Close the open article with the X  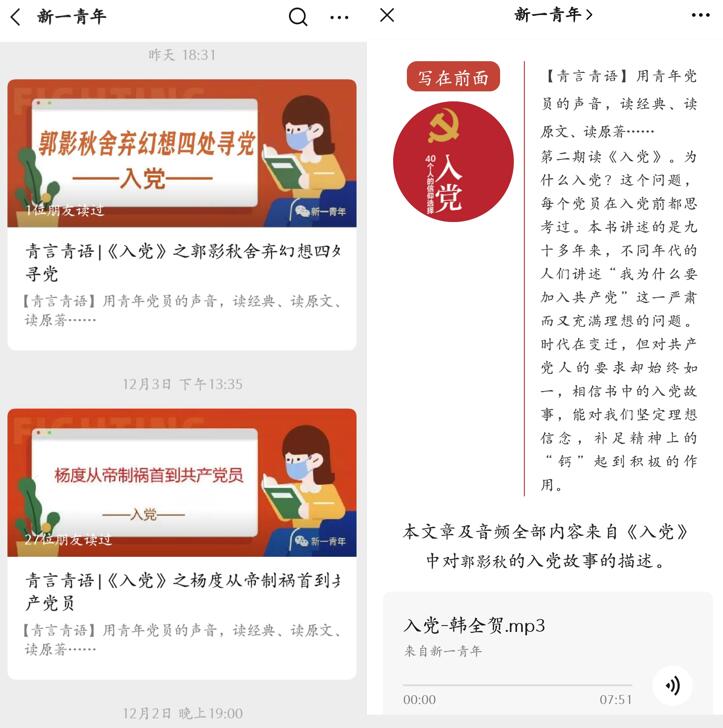click(387, 15)
